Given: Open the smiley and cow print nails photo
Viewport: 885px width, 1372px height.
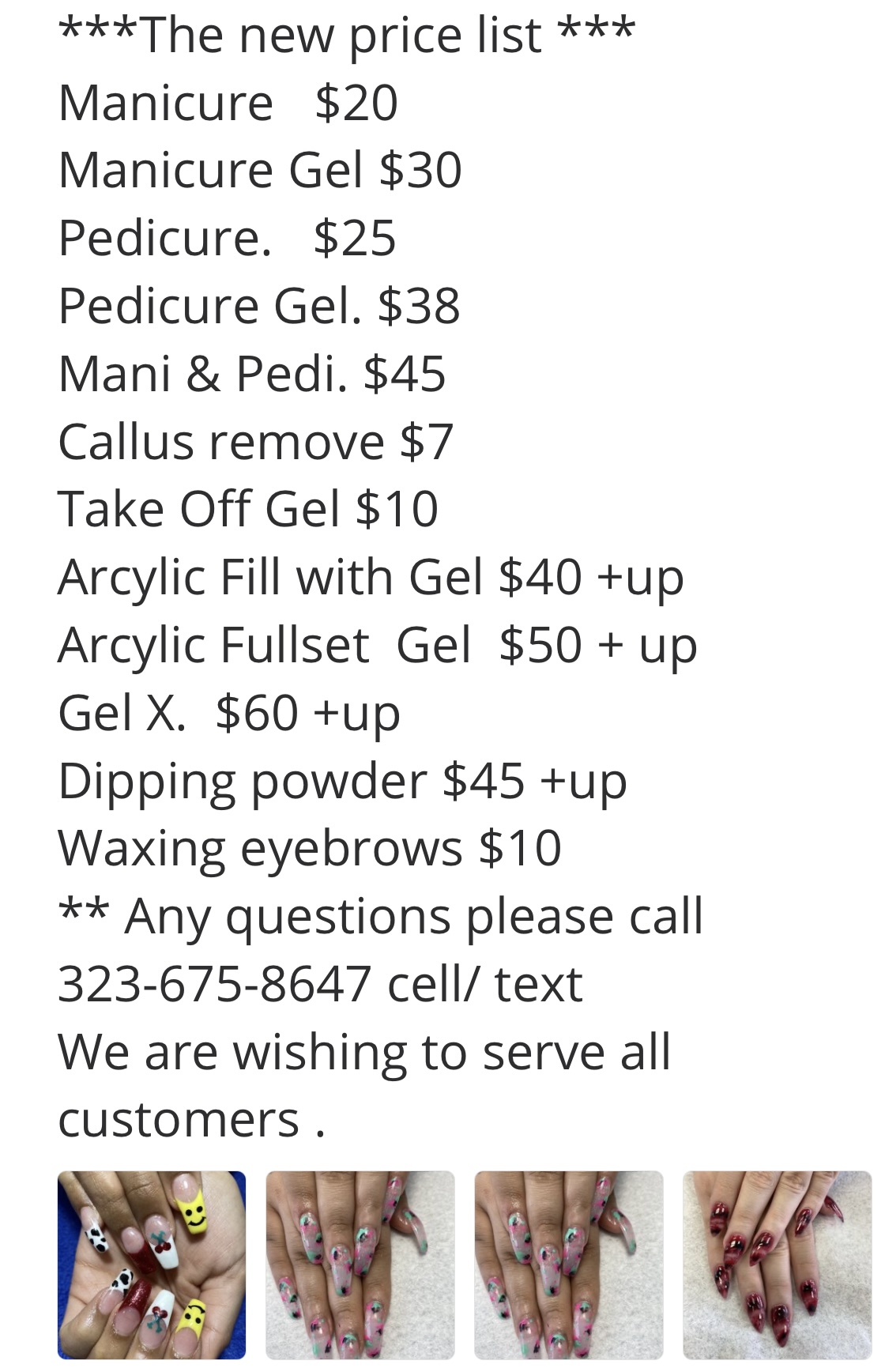Looking at the screenshot, I should pyautogui.click(x=152, y=1265).
